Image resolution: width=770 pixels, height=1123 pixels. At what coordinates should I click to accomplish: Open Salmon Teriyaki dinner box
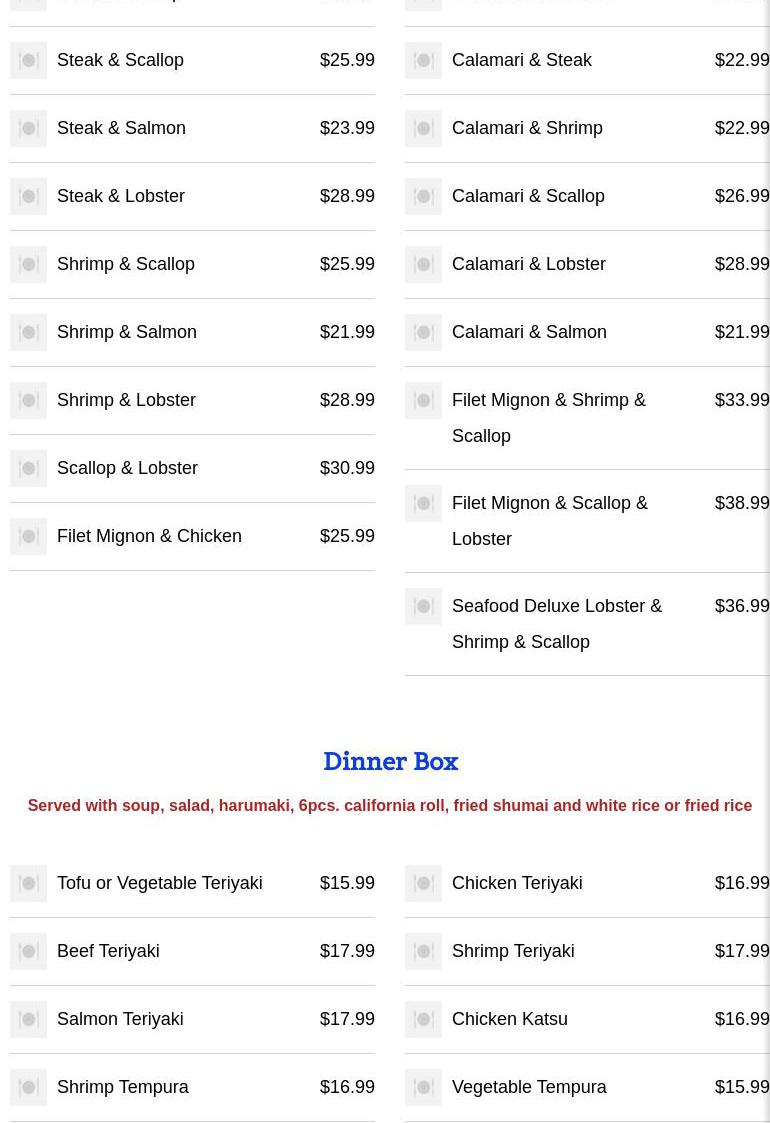(x=120, y=1019)
